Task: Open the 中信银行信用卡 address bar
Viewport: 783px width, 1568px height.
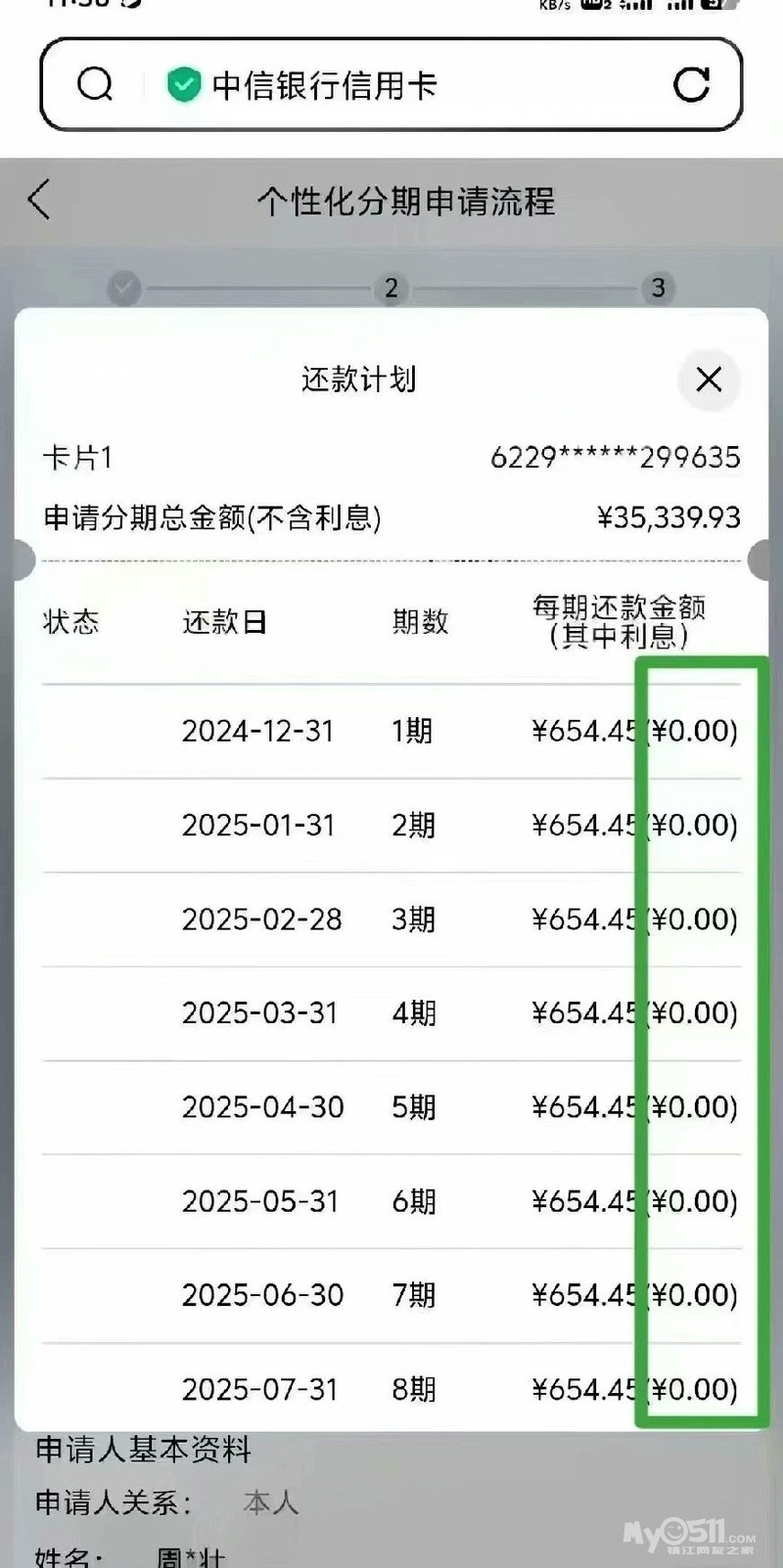Action: 391,85
